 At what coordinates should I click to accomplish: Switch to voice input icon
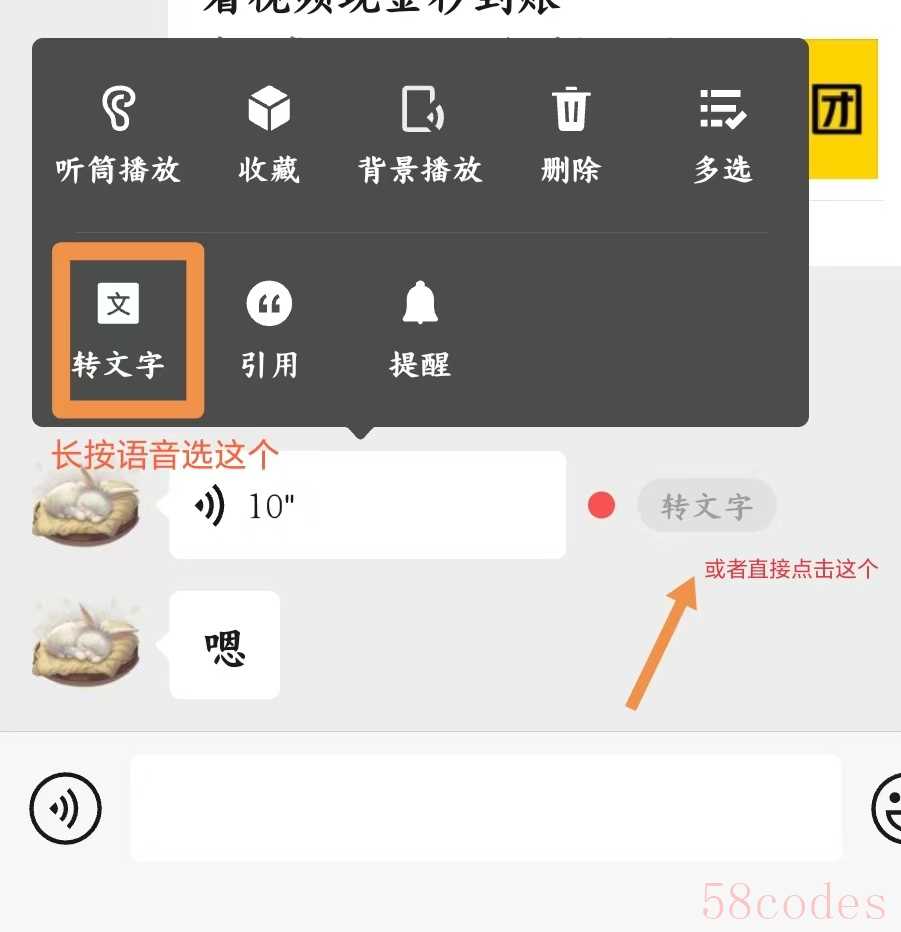65,808
